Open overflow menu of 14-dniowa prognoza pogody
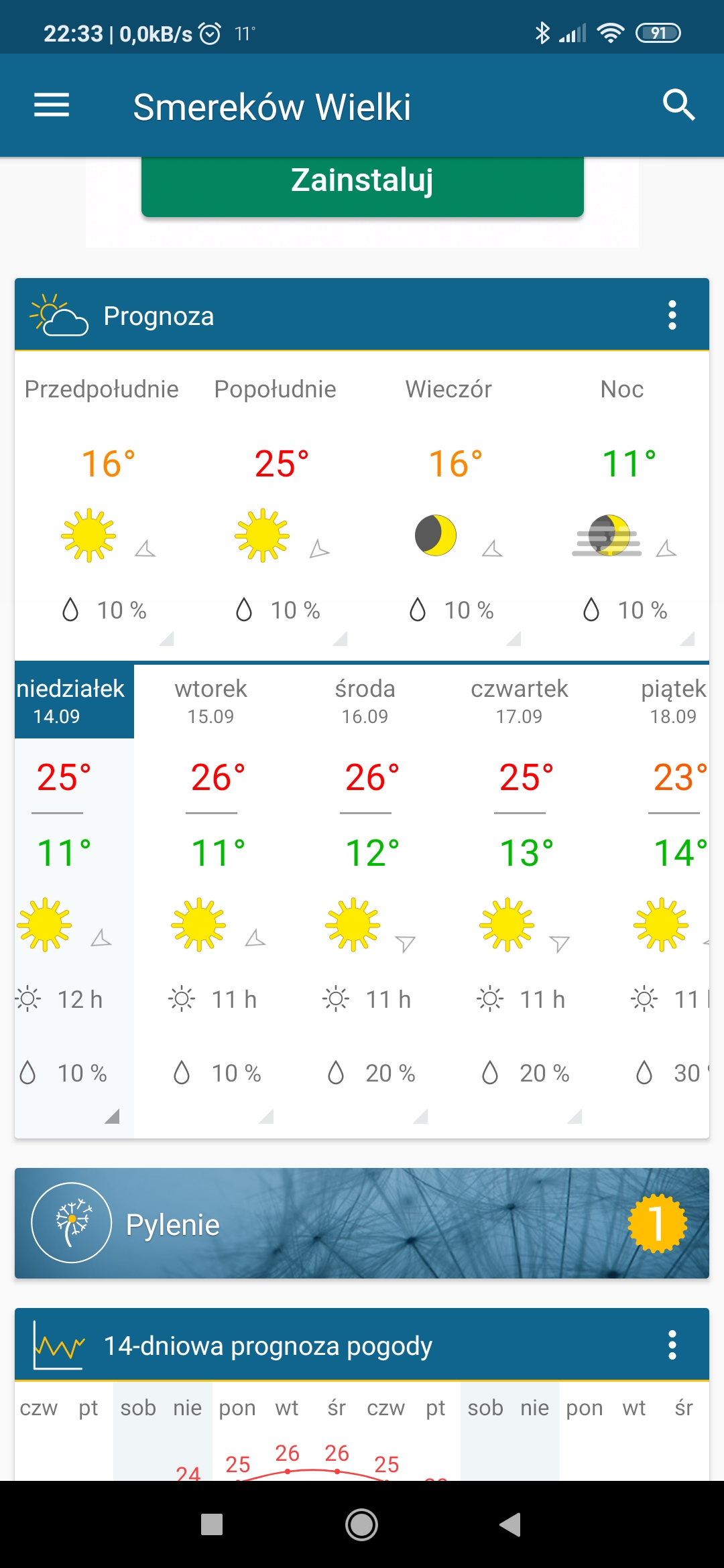The width and height of the screenshot is (724, 1568). tap(672, 1345)
